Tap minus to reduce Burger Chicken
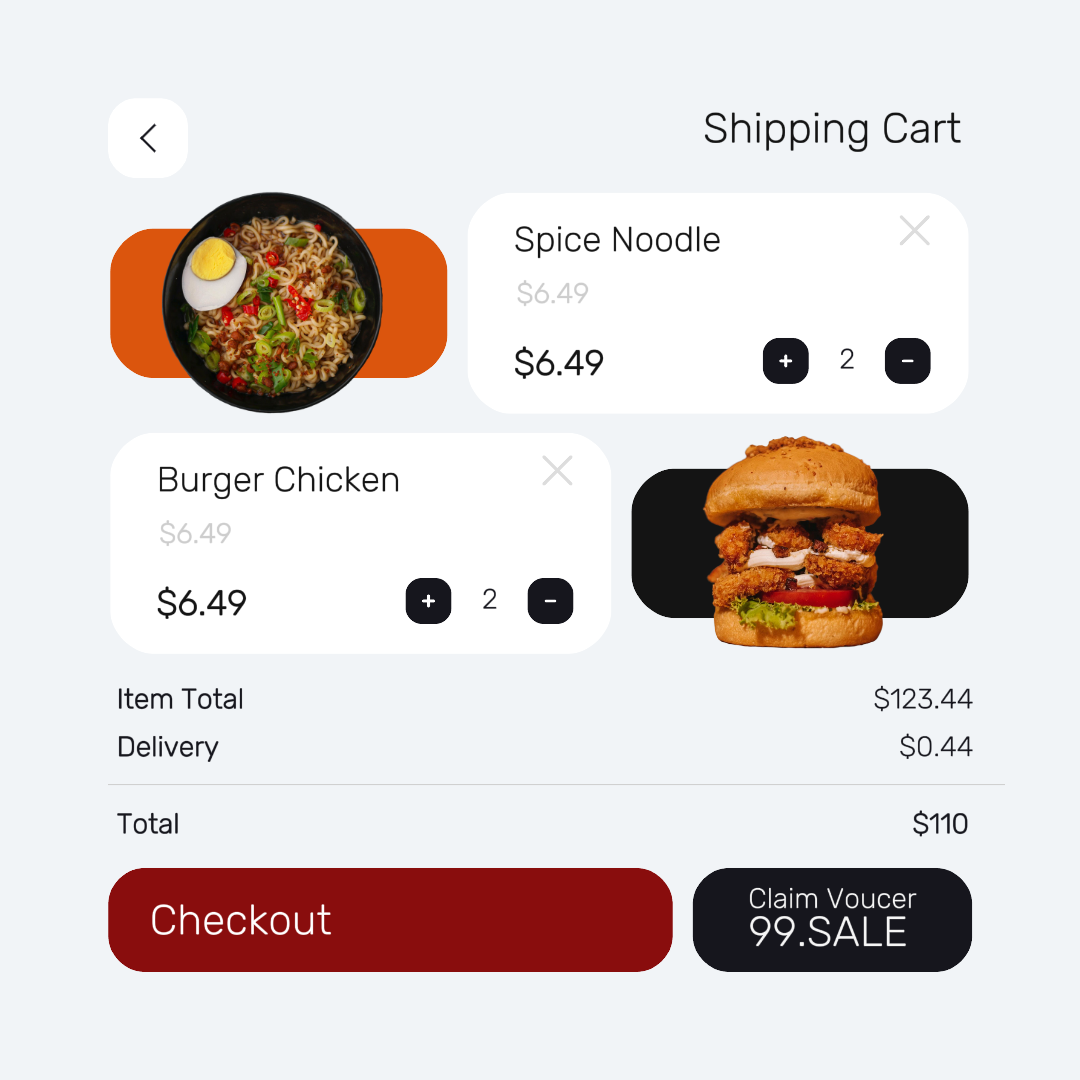Viewport: 1080px width, 1080px height. pos(550,601)
